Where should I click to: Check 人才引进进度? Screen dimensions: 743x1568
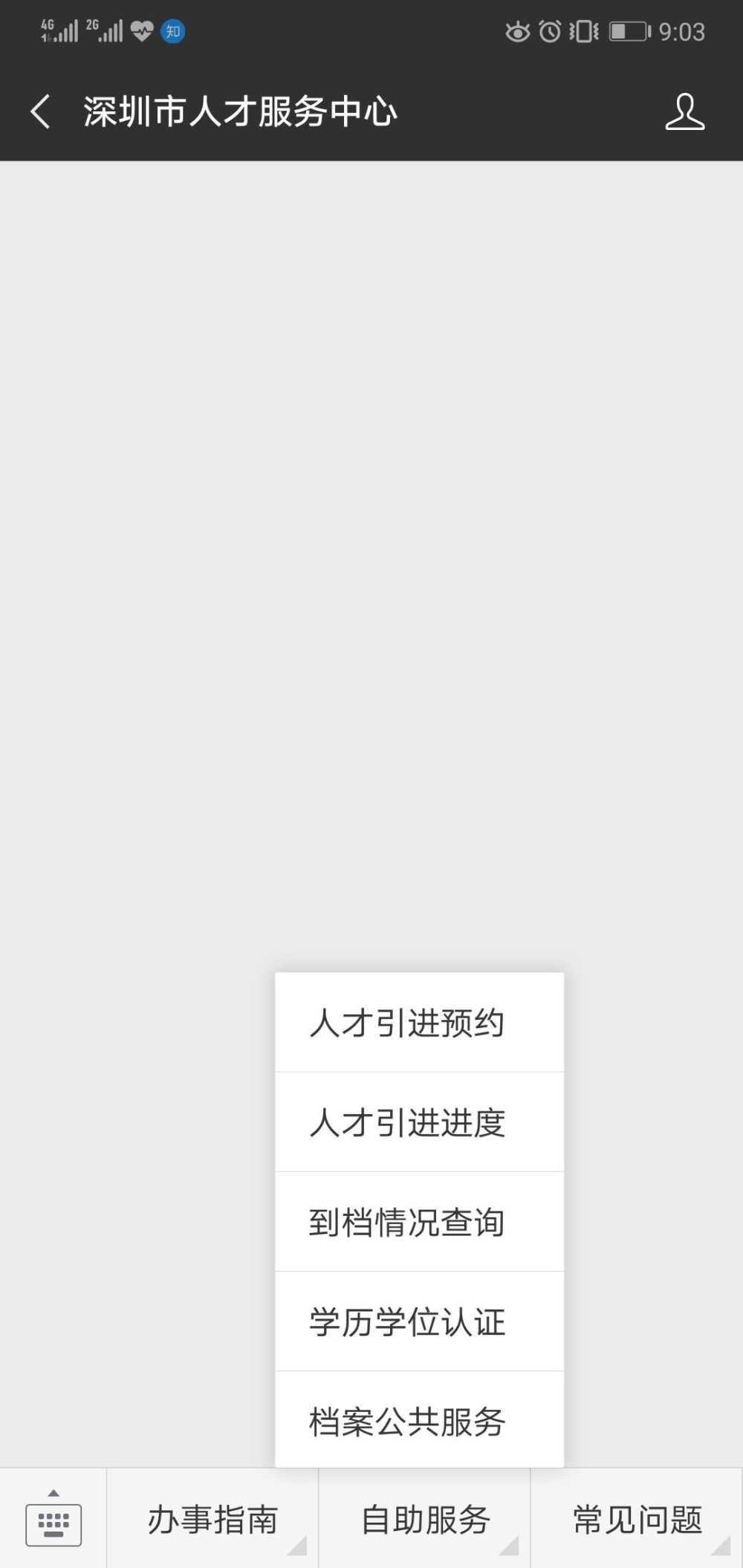point(419,1122)
